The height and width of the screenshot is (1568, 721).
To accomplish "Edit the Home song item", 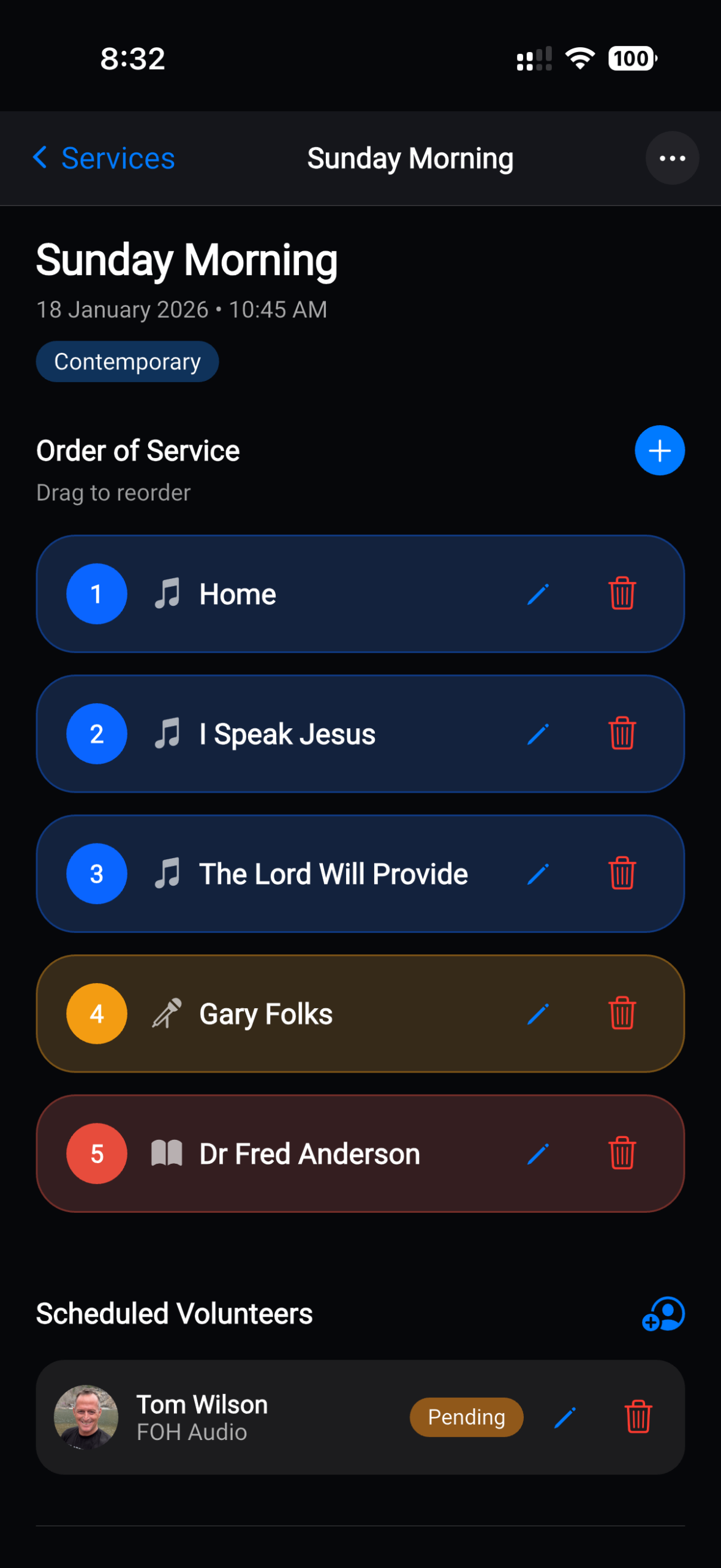I will point(538,594).
